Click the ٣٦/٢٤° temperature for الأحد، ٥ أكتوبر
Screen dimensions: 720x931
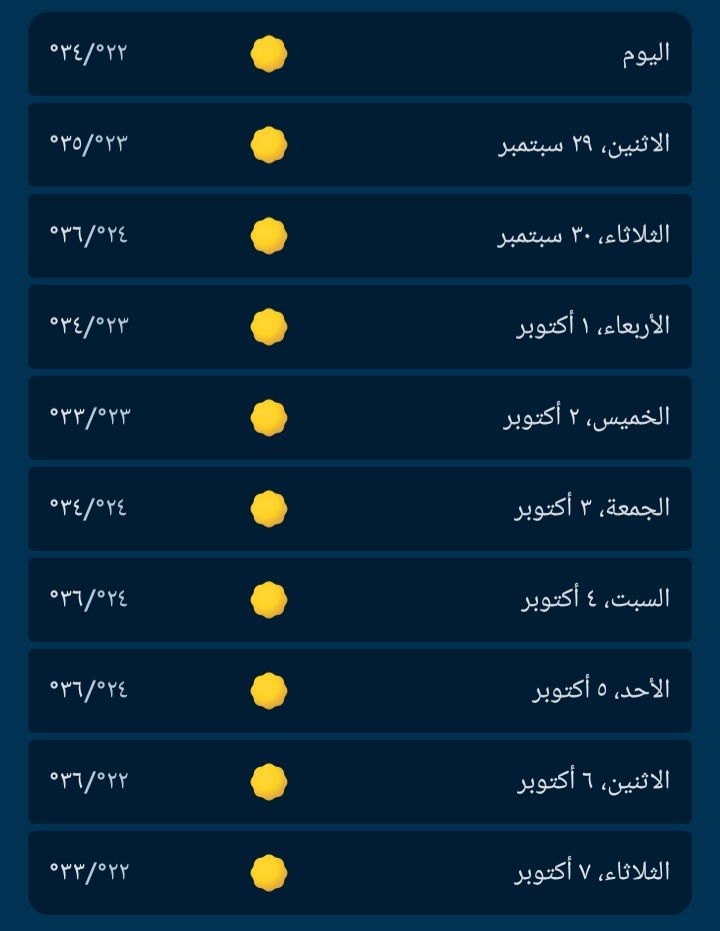88,690
